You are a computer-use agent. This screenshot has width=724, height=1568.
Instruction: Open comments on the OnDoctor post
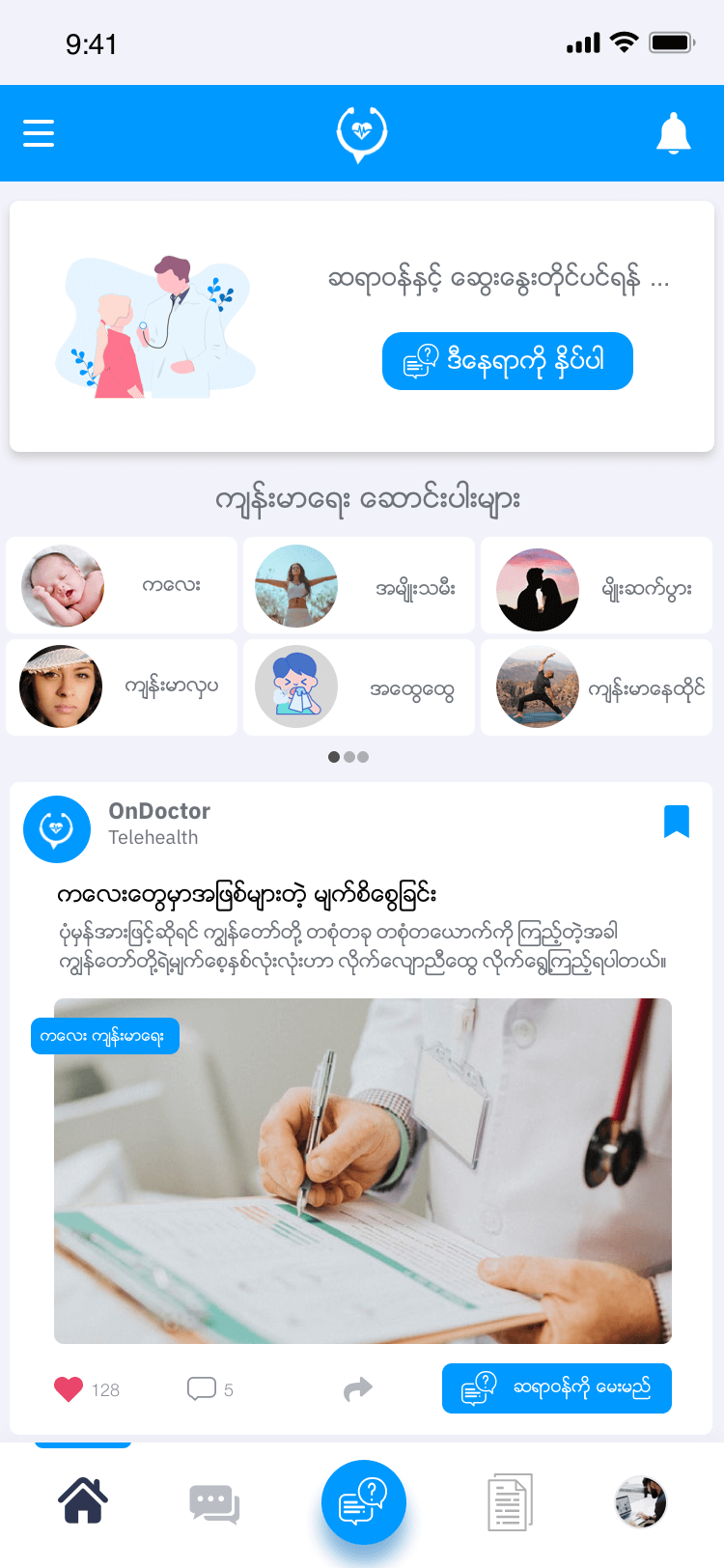coord(202,1389)
